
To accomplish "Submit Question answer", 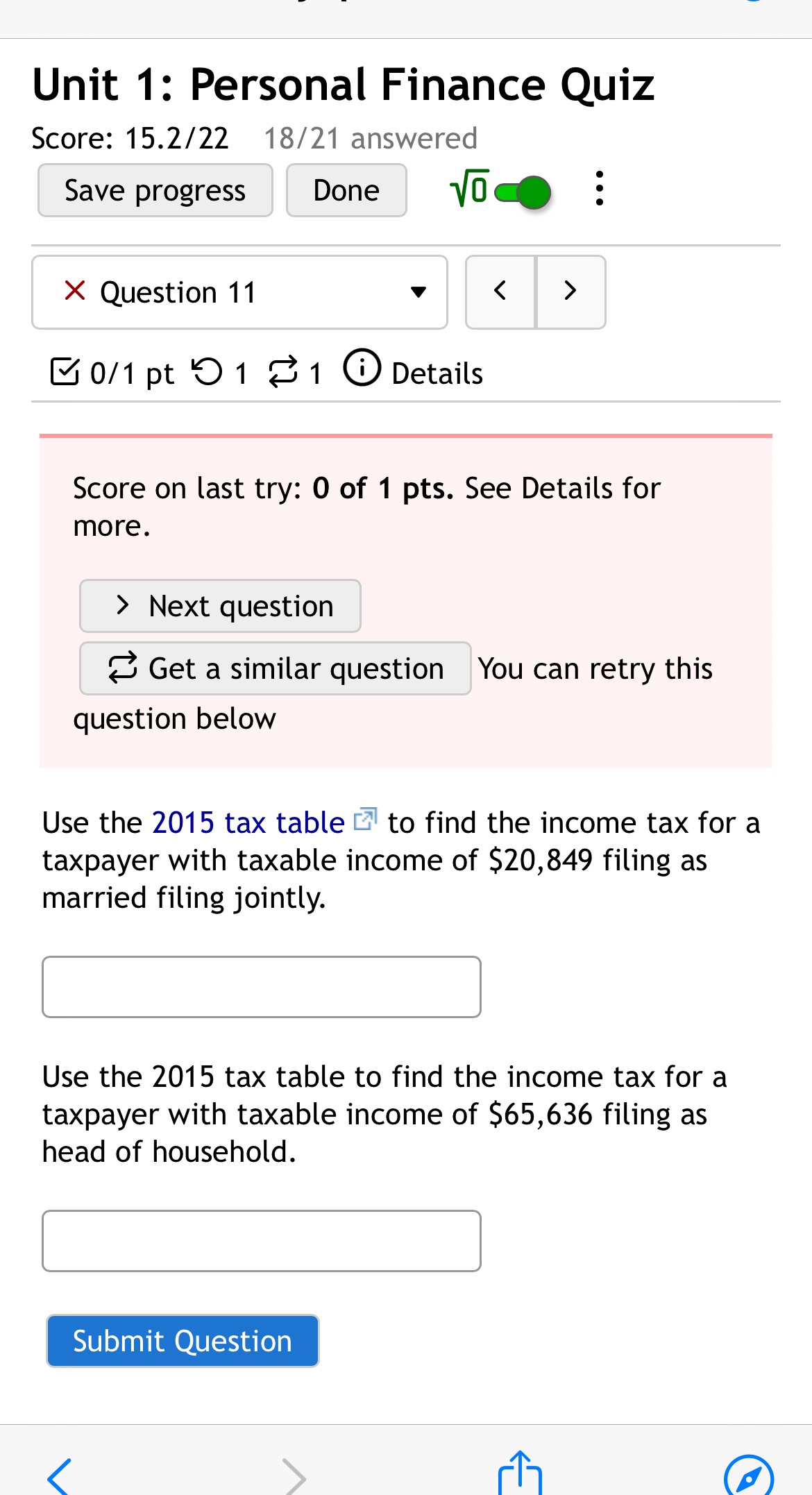I will (183, 1341).
